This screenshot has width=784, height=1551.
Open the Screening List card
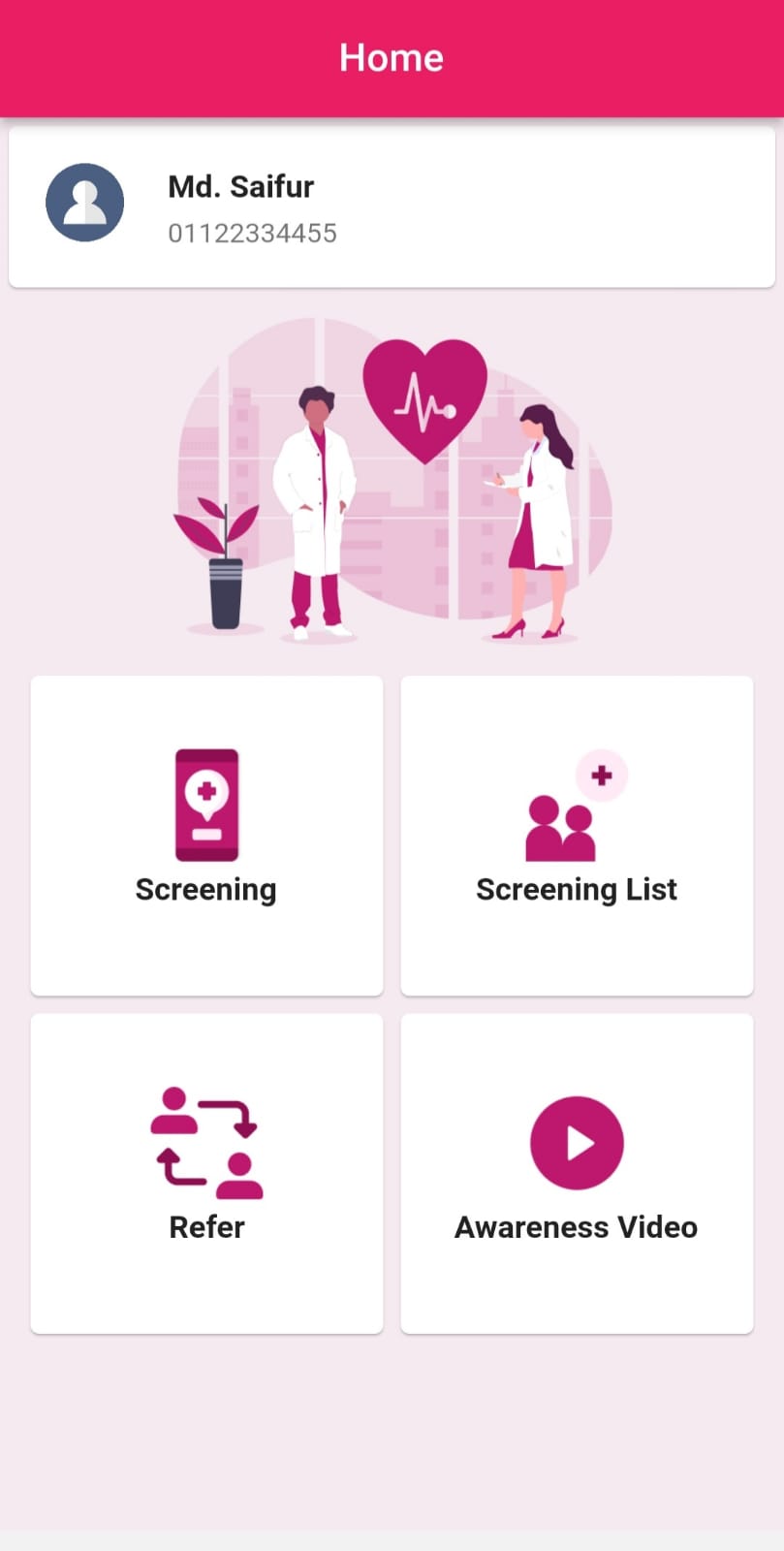pyautogui.click(x=577, y=835)
